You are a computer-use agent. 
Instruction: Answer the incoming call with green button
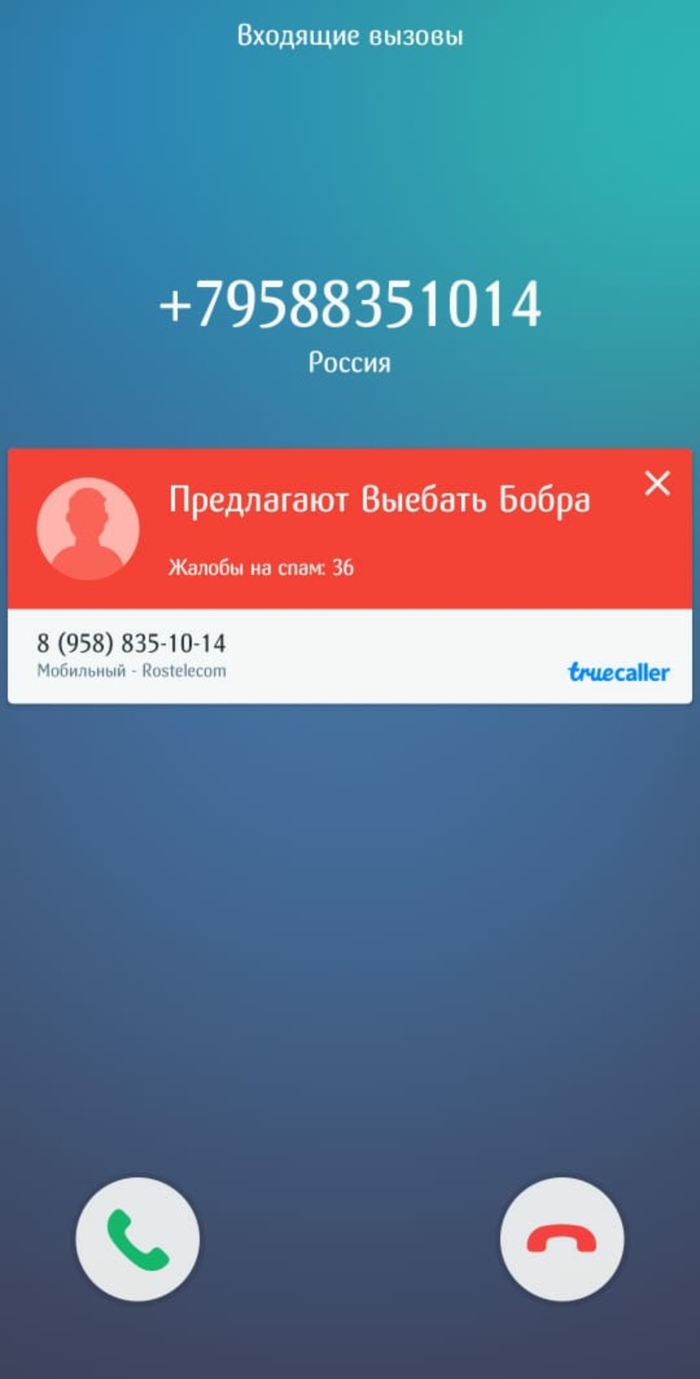(138, 1239)
